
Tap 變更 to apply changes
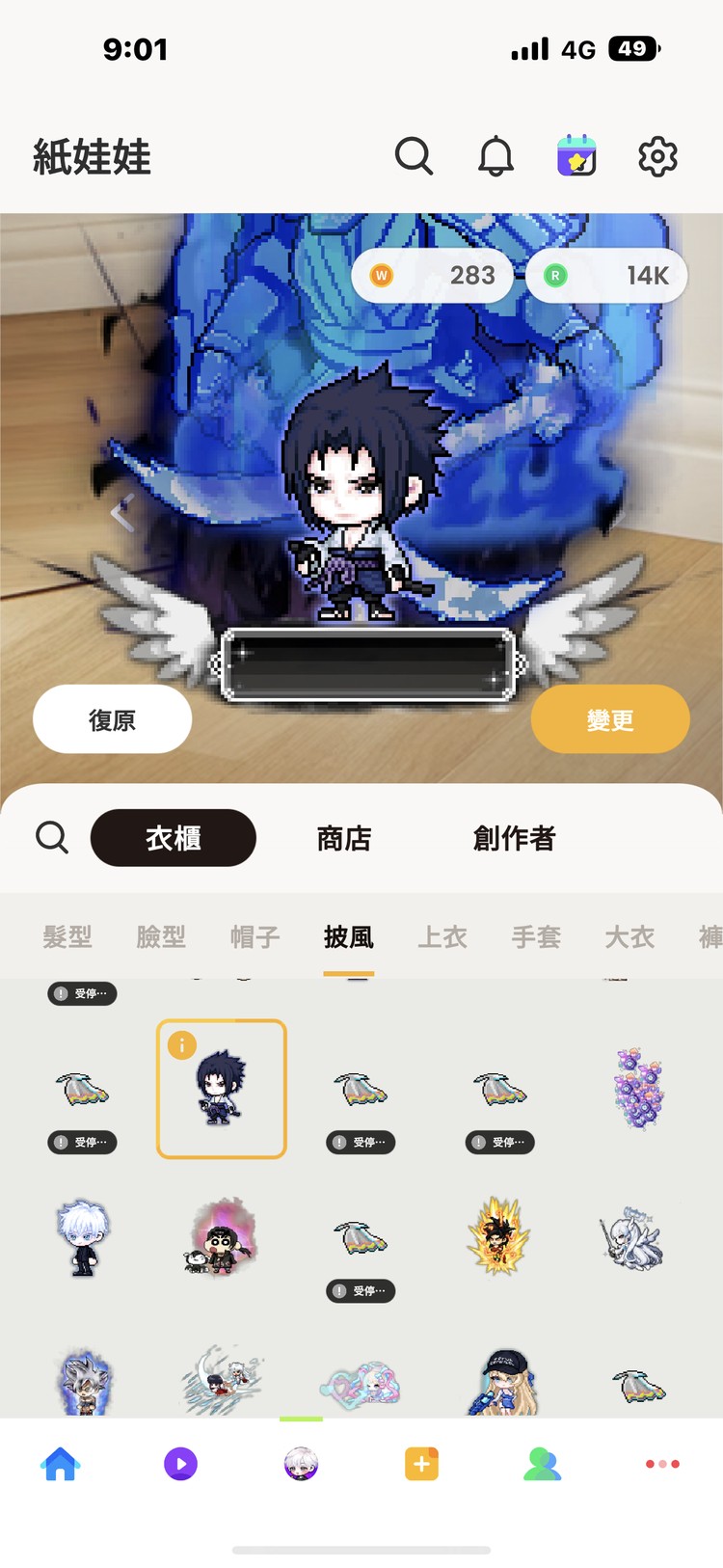(x=610, y=719)
